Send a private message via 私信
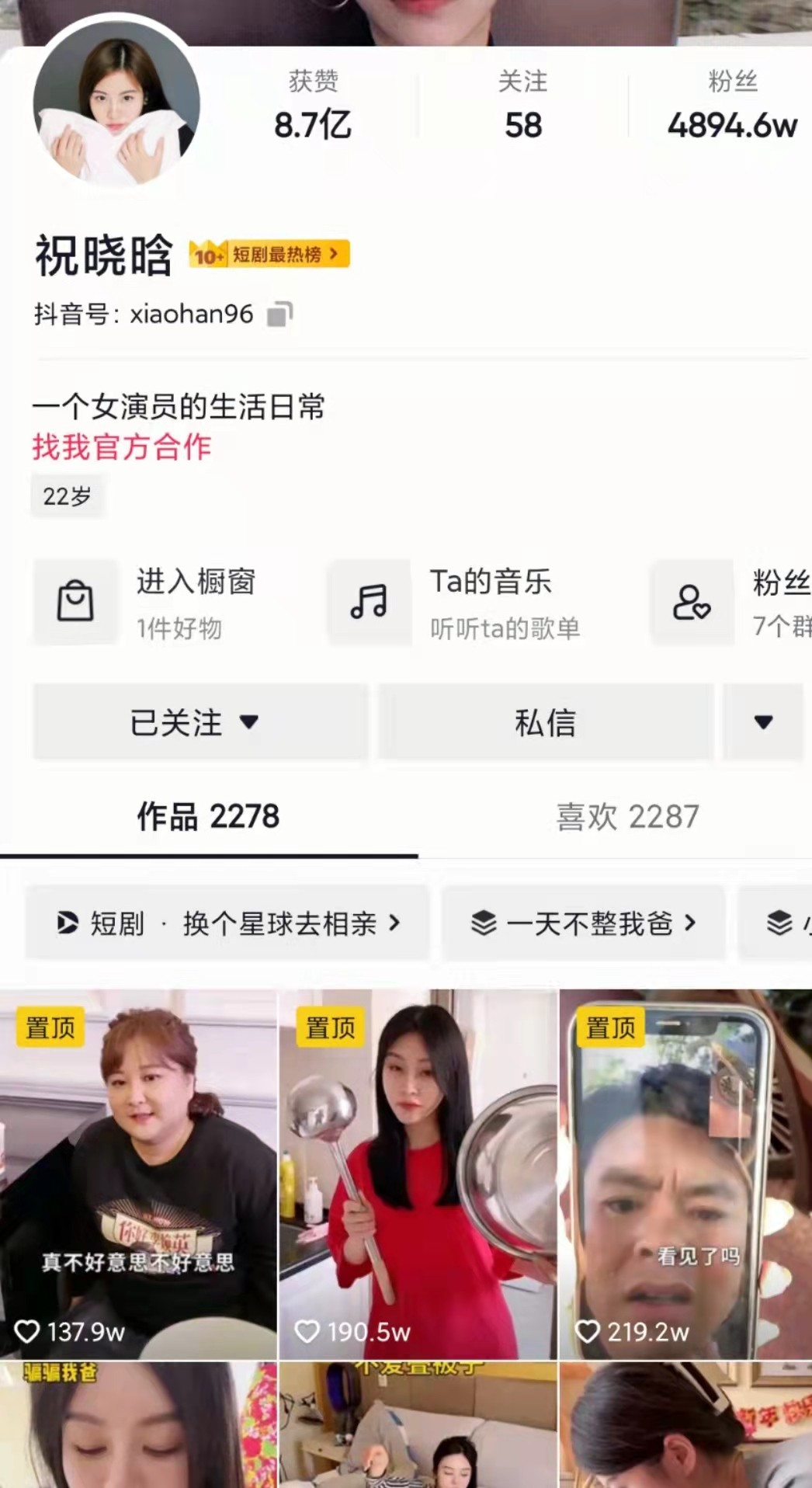This screenshot has height=1488, width=812. (x=545, y=722)
